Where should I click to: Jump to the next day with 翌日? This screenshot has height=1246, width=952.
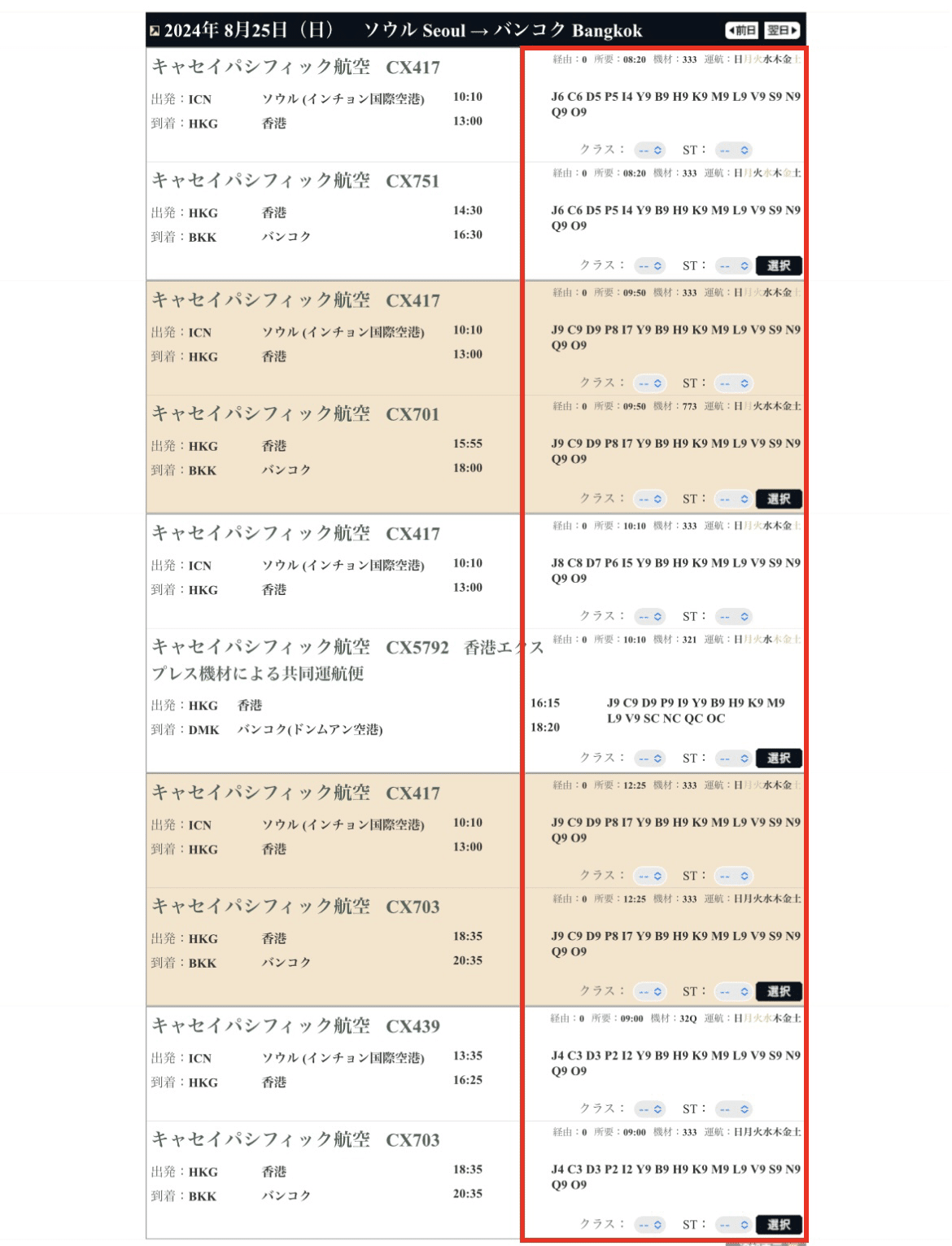tap(782, 30)
